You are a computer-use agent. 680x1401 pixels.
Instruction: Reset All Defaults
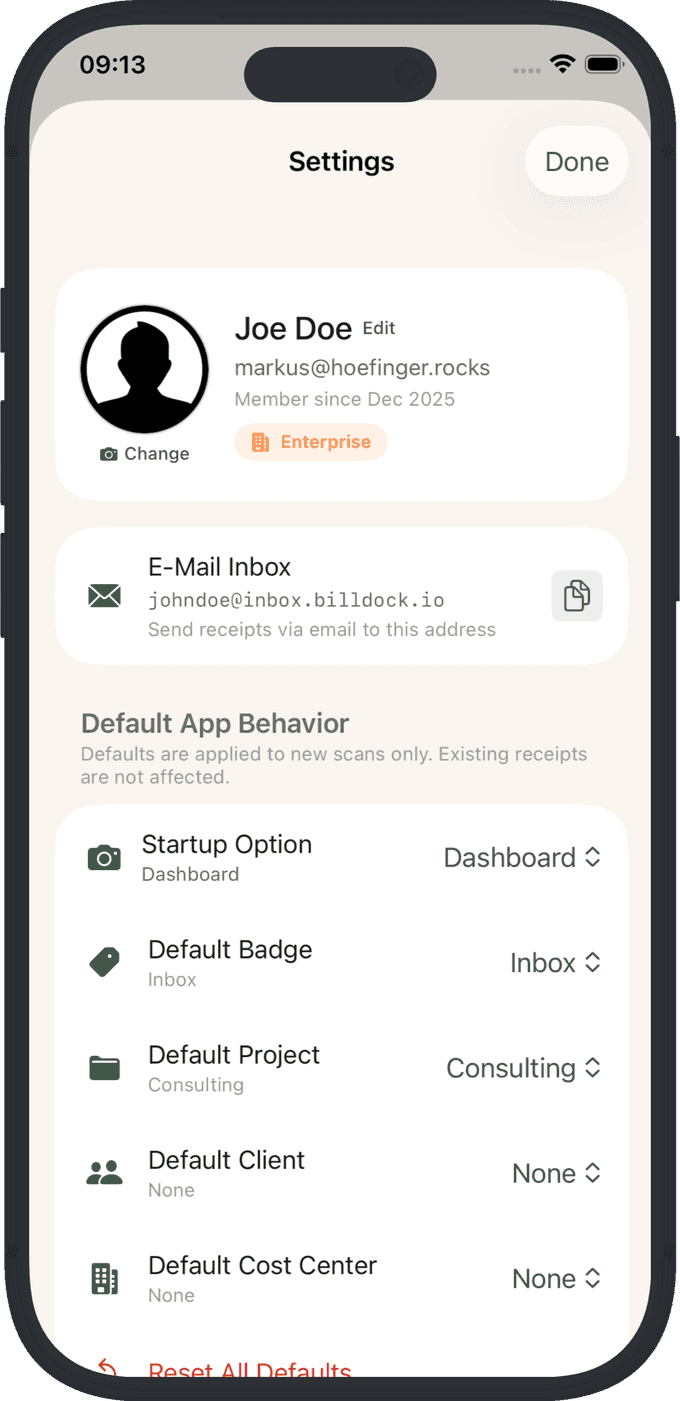tap(249, 1370)
